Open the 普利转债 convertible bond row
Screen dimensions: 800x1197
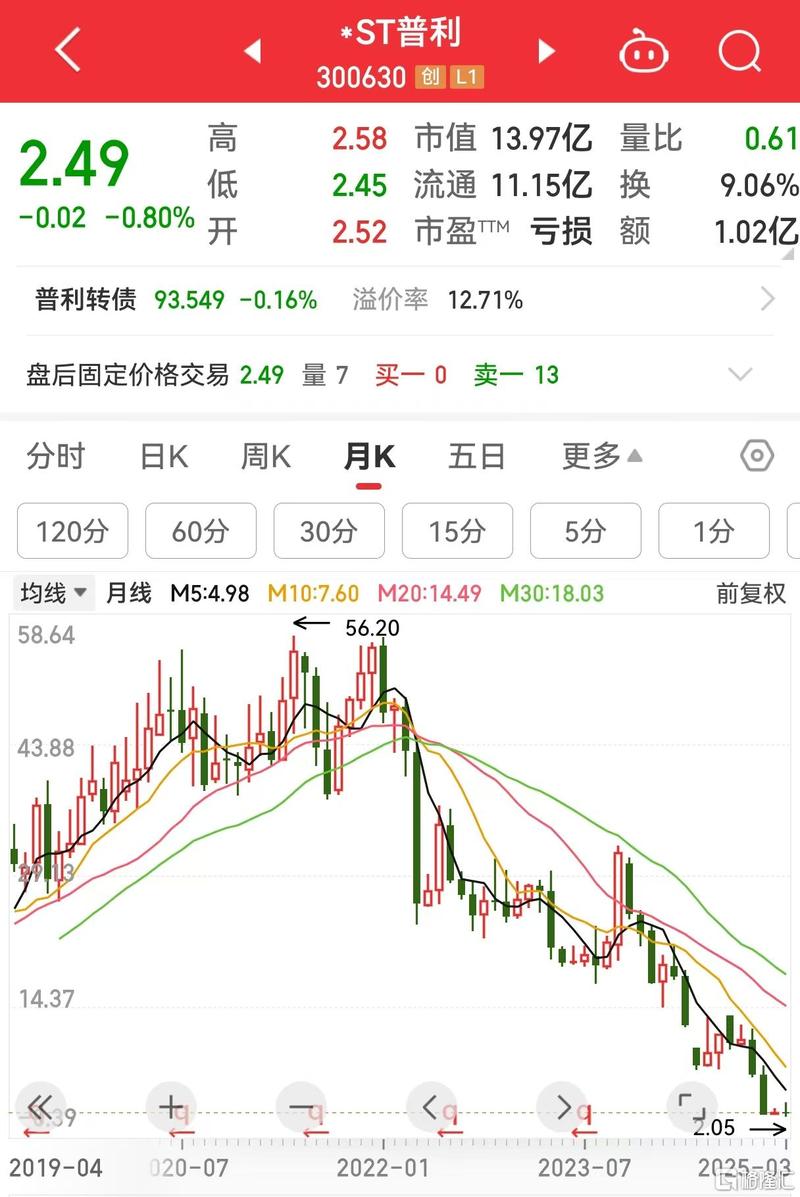400,299
